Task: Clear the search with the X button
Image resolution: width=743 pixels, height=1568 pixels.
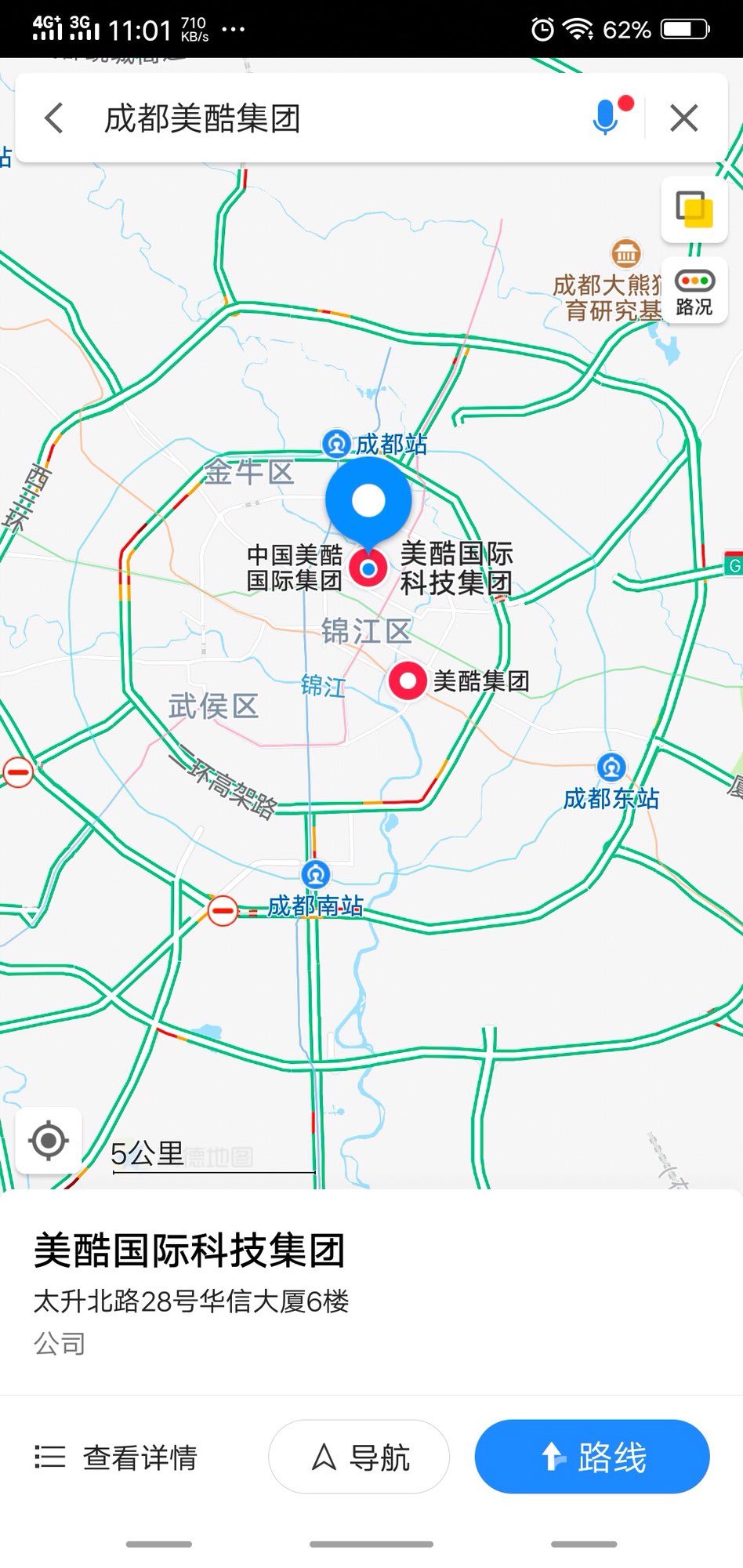Action: (683, 118)
